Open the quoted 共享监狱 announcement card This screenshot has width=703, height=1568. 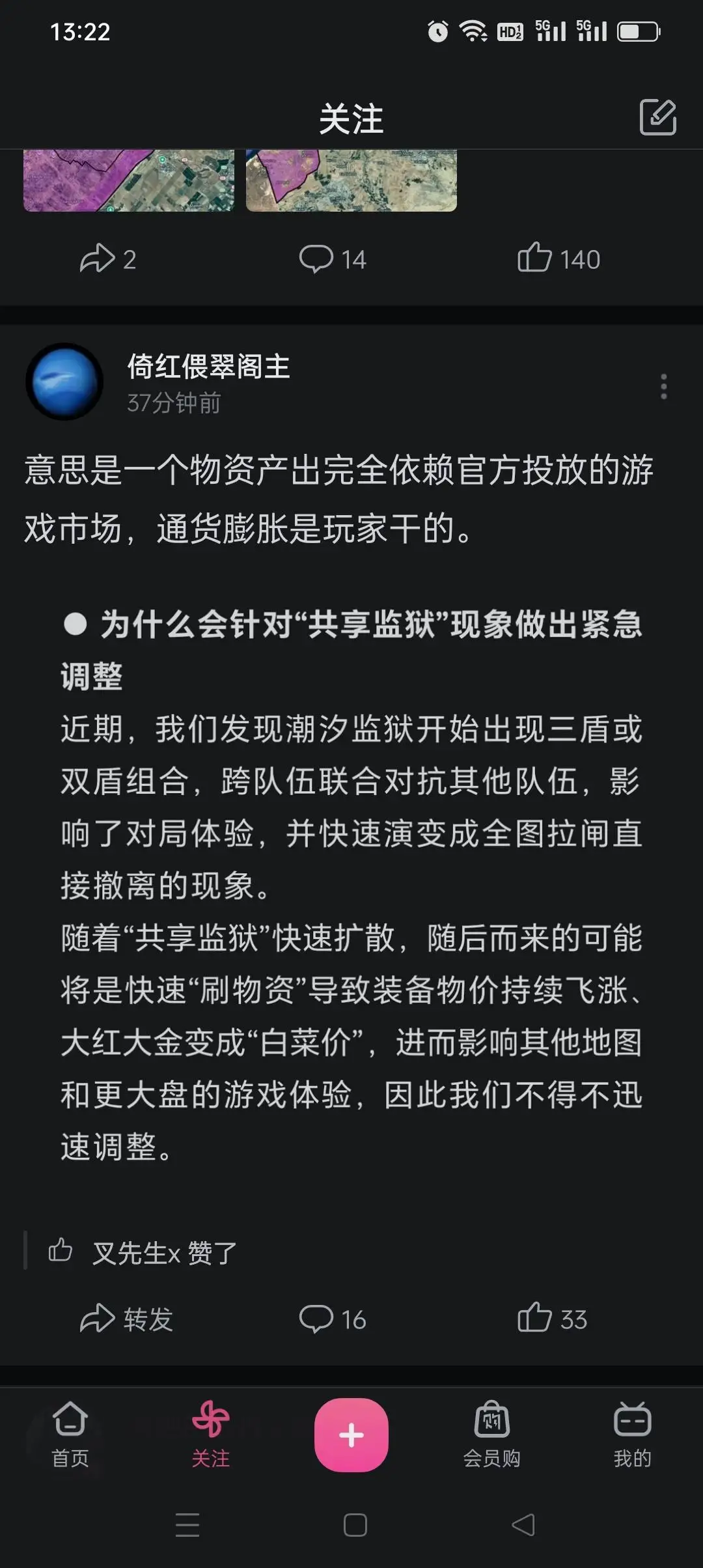point(351,886)
